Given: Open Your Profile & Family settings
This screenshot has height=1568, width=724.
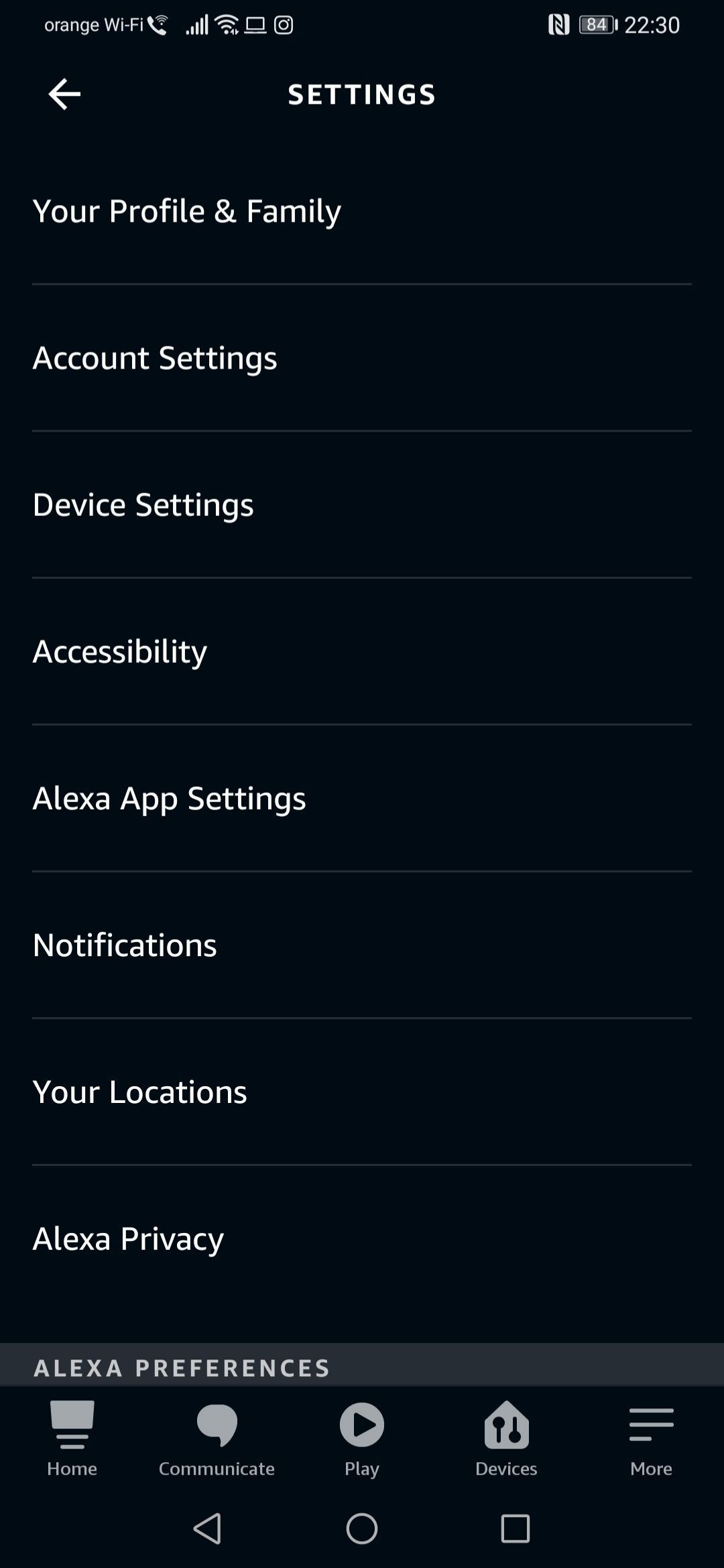Looking at the screenshot, I should pos(187,210).
